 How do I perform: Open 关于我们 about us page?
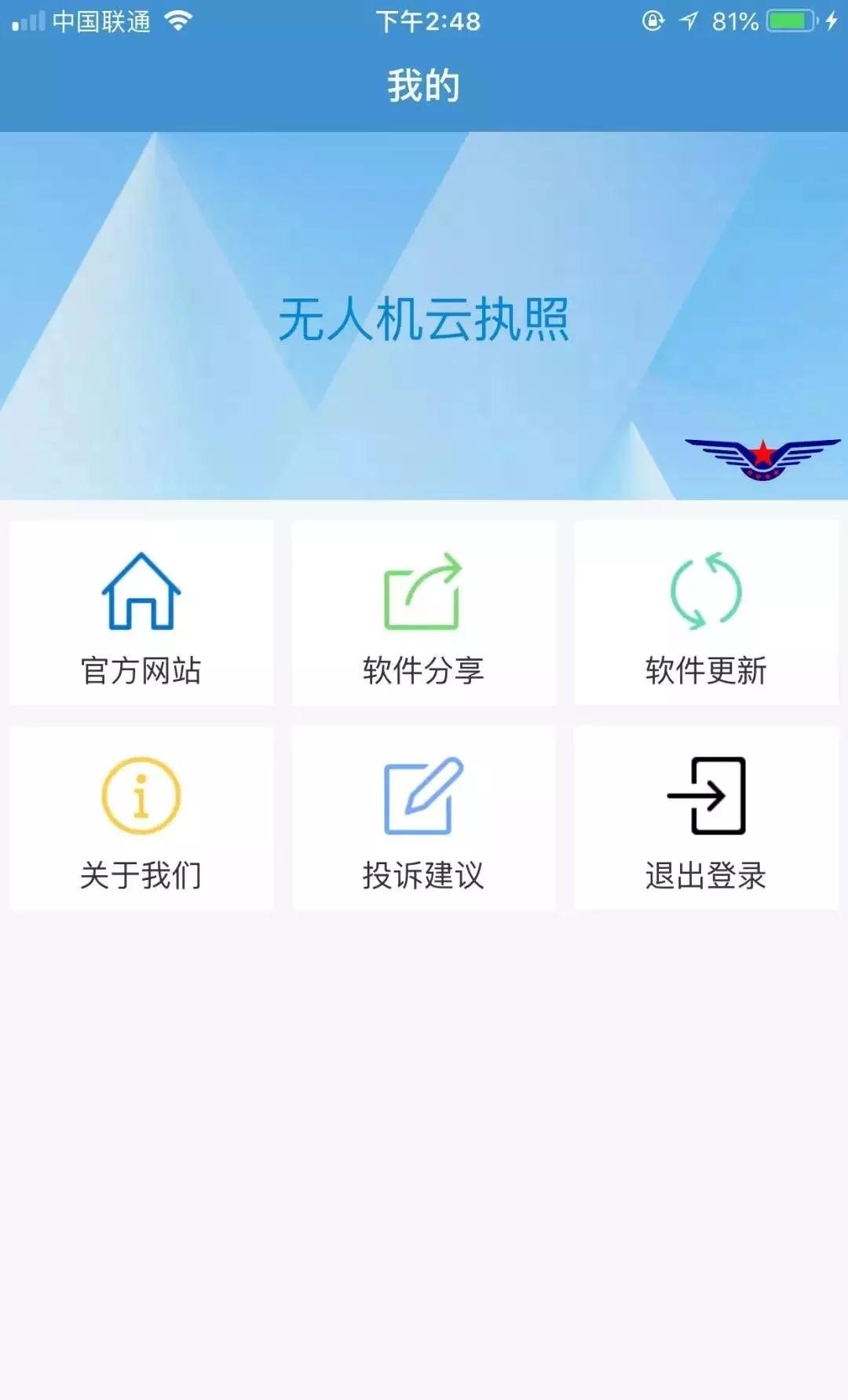click(141, 819)
